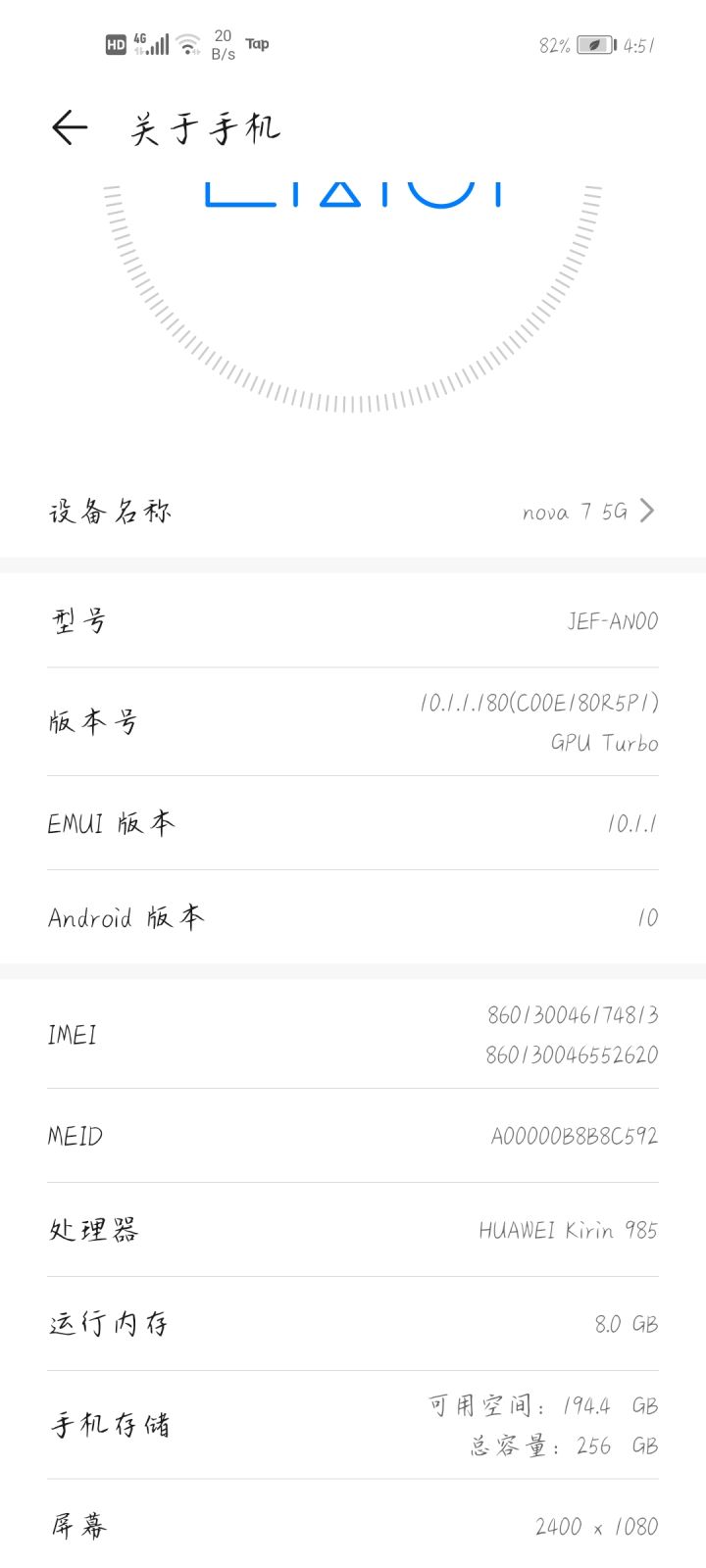Go back from 关于手机 page
The image size is (706, 1568).
70,128
